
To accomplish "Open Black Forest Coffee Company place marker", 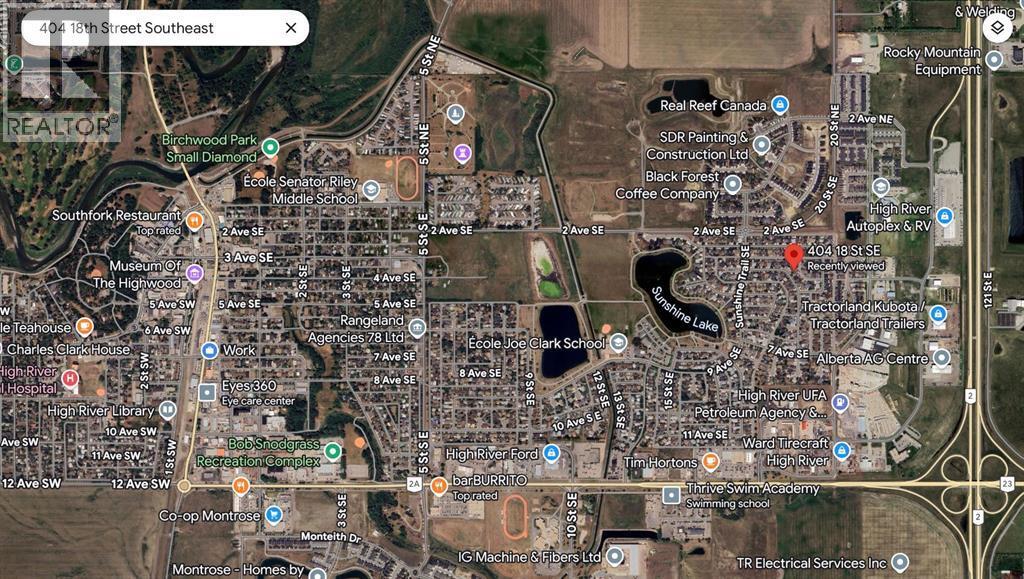I will [x=733, y=184].
